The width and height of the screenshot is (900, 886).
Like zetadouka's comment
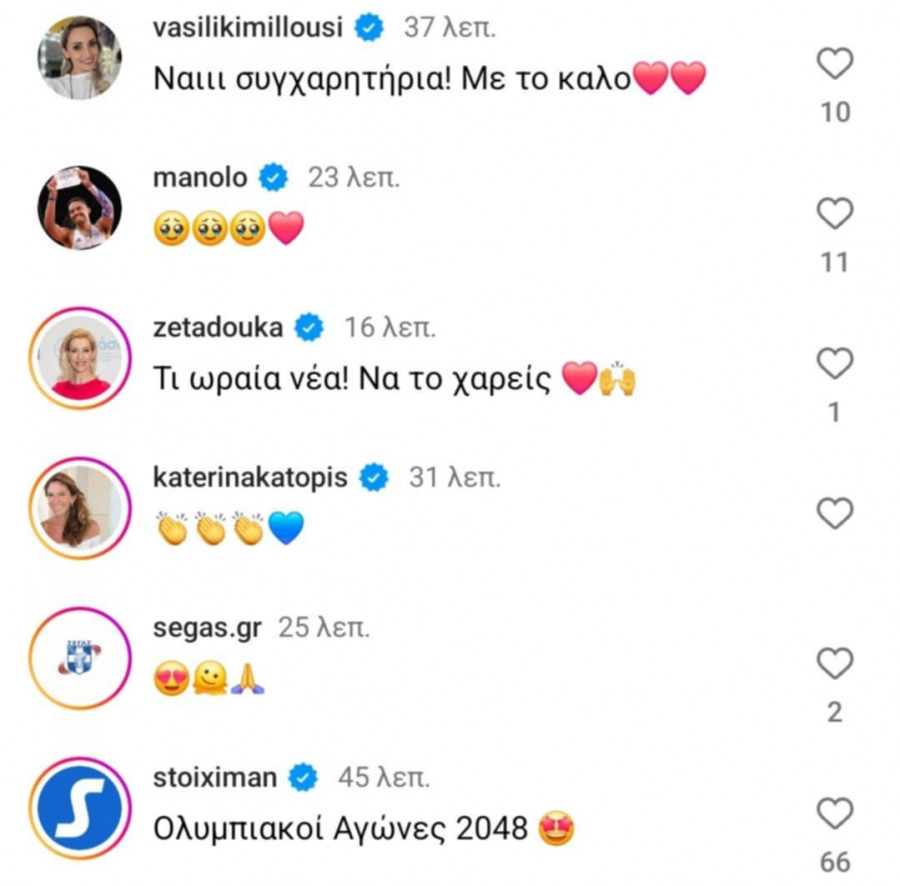click(835, 363)
